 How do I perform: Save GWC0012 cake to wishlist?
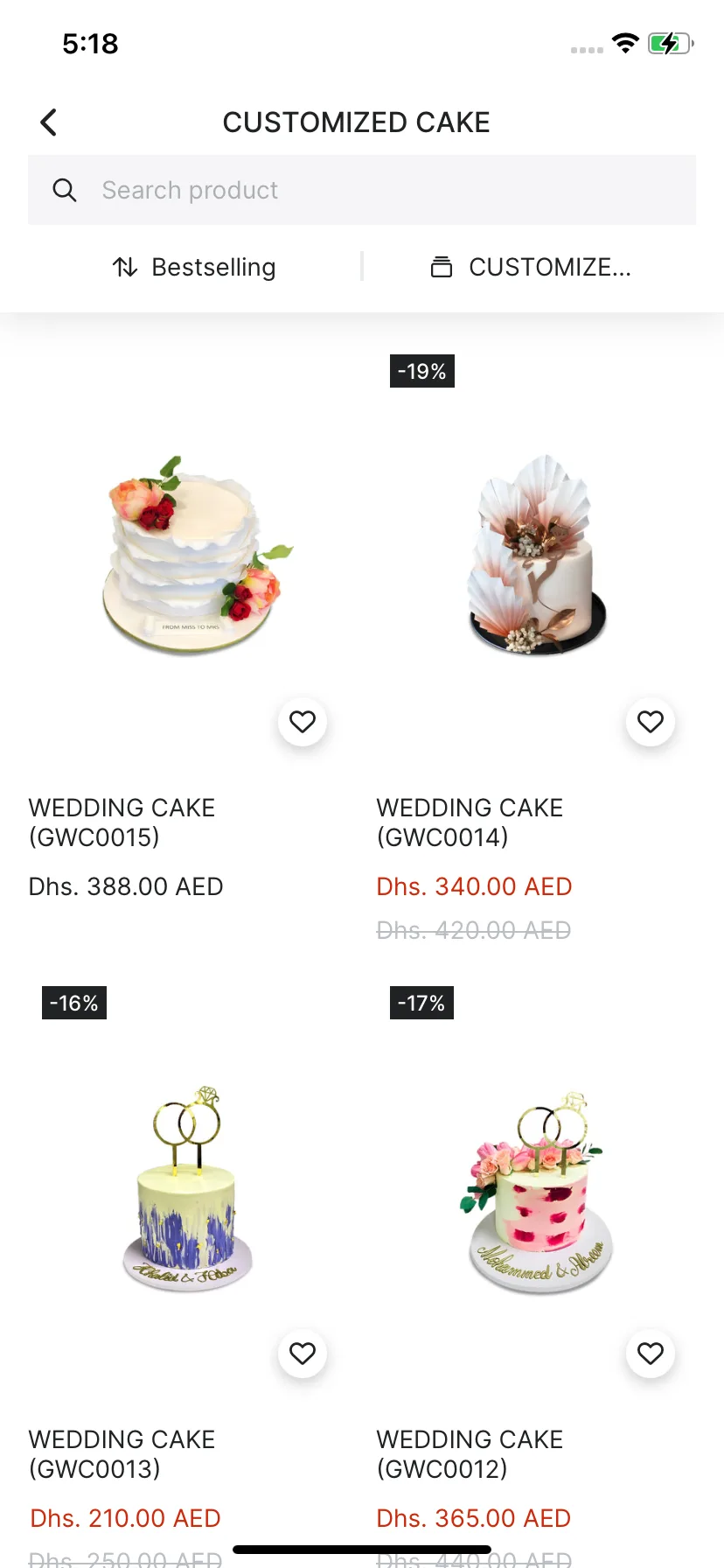[x=651, y=1354]
